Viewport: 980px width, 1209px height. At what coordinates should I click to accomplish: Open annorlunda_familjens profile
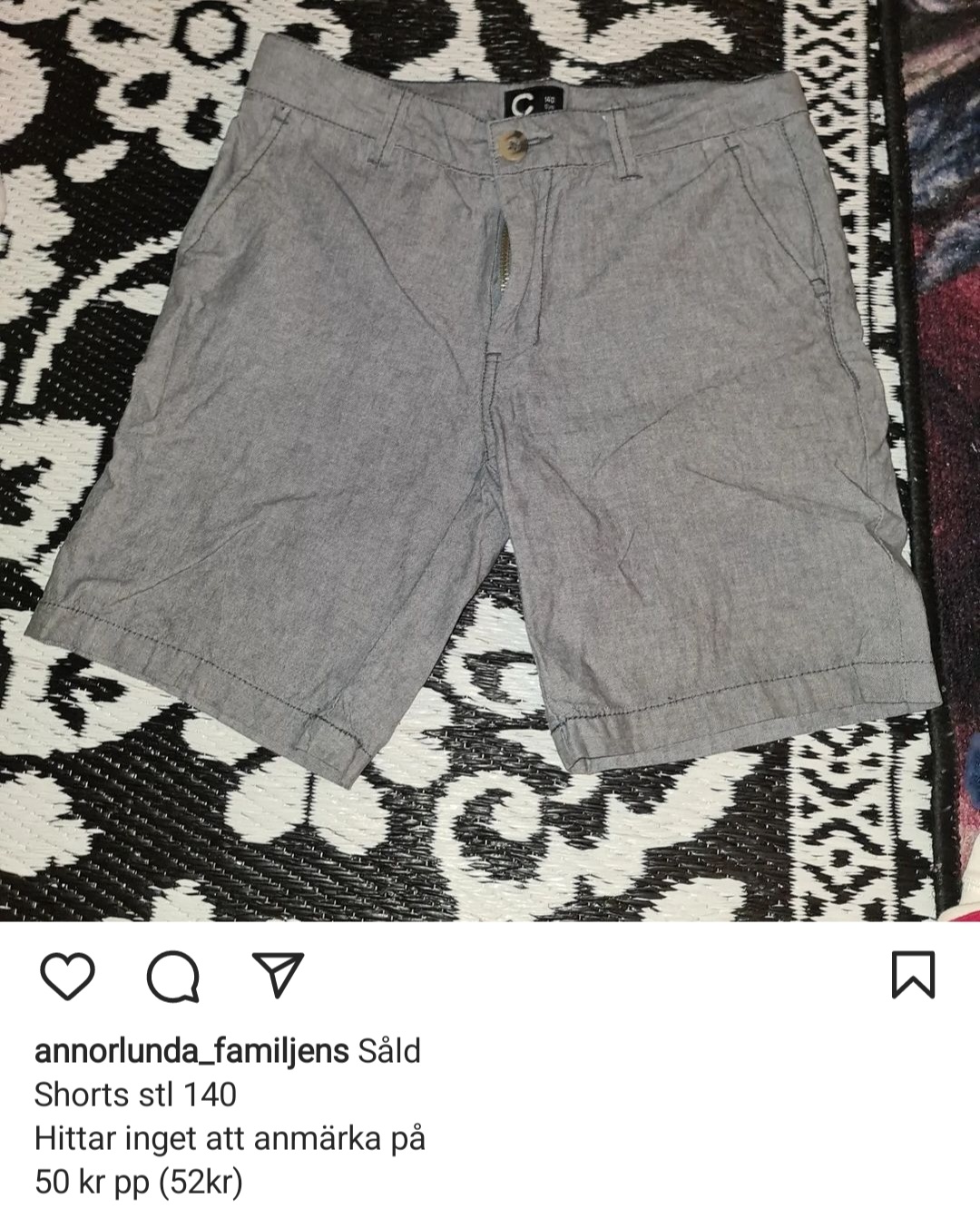pyautogui.click(x=191, y=1051)
